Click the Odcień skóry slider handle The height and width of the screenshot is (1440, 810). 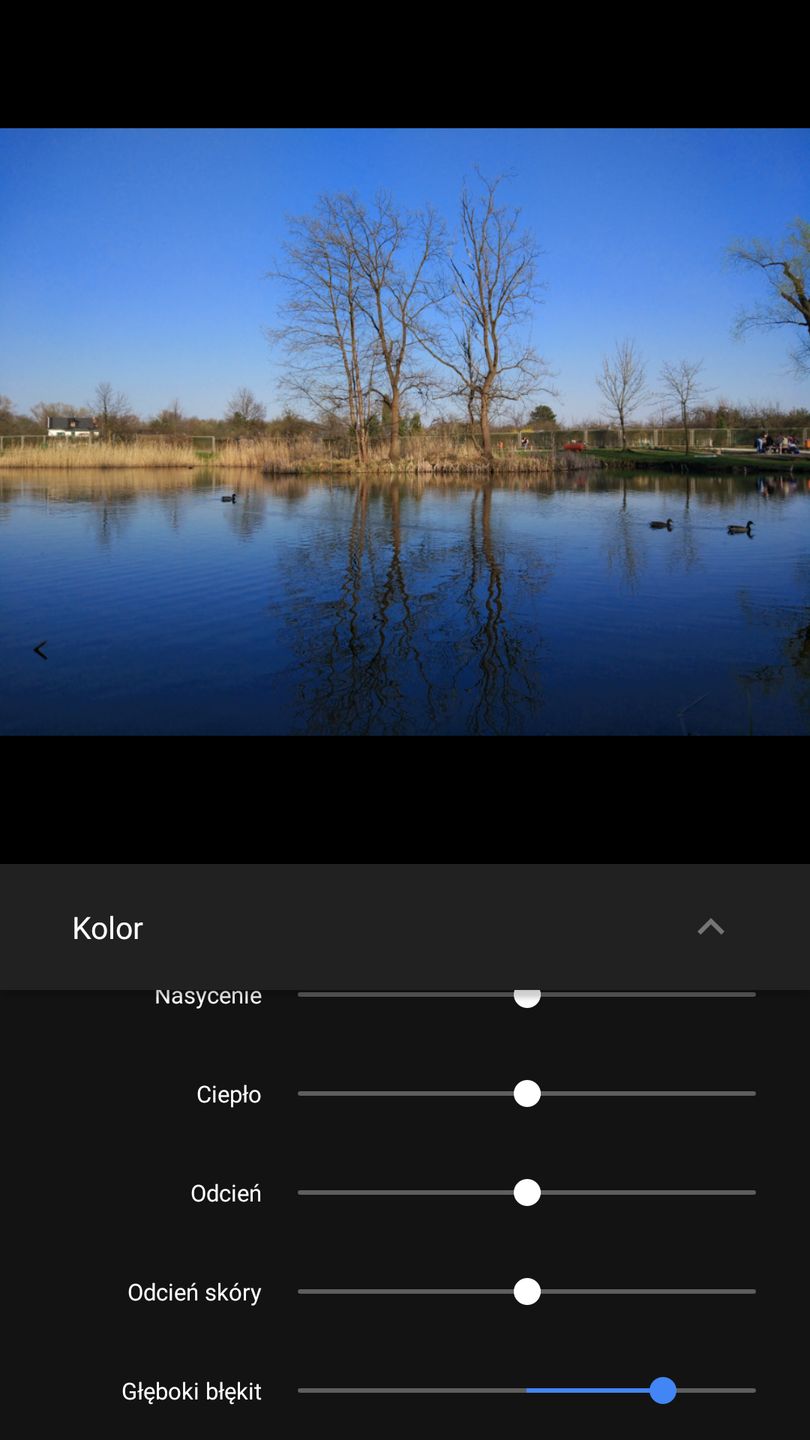[527, 1292]
